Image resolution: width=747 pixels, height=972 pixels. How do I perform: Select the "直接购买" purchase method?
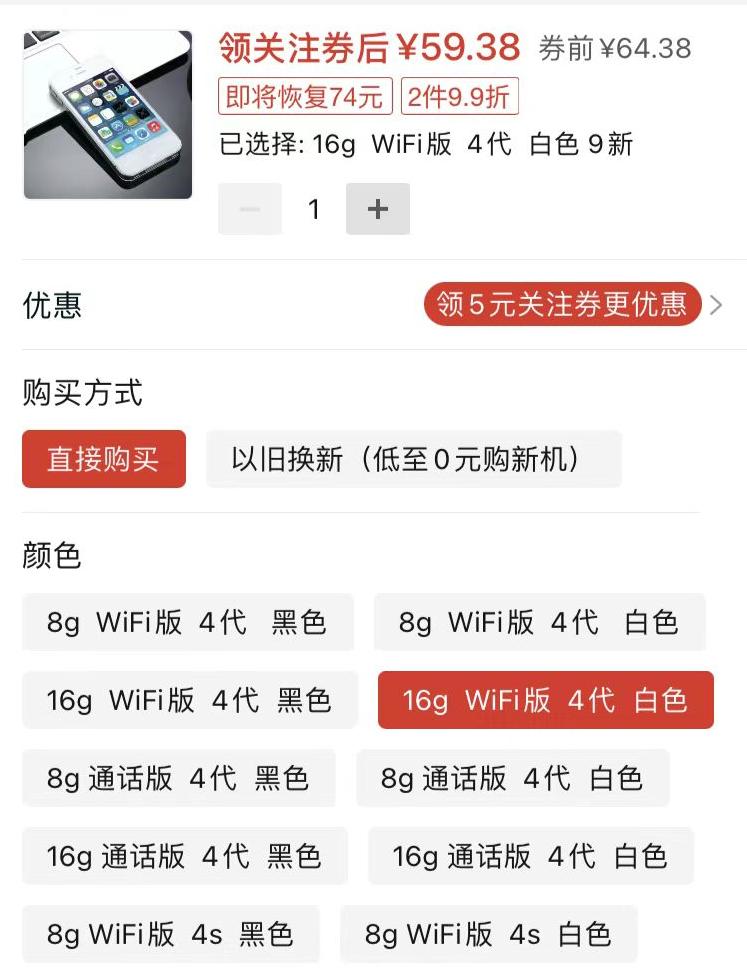104,458
